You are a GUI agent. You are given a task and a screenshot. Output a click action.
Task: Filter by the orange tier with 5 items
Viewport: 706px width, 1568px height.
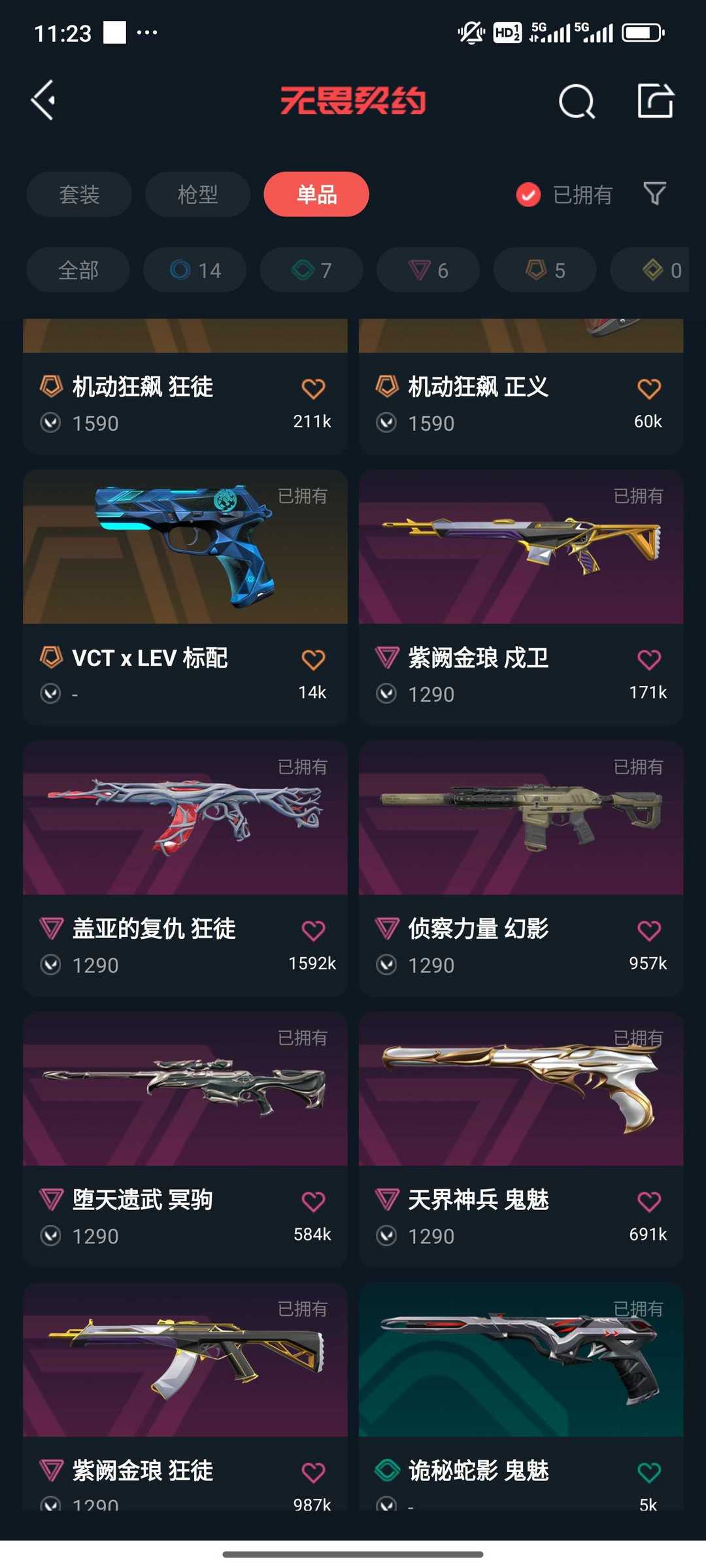[x=545, y=270]
